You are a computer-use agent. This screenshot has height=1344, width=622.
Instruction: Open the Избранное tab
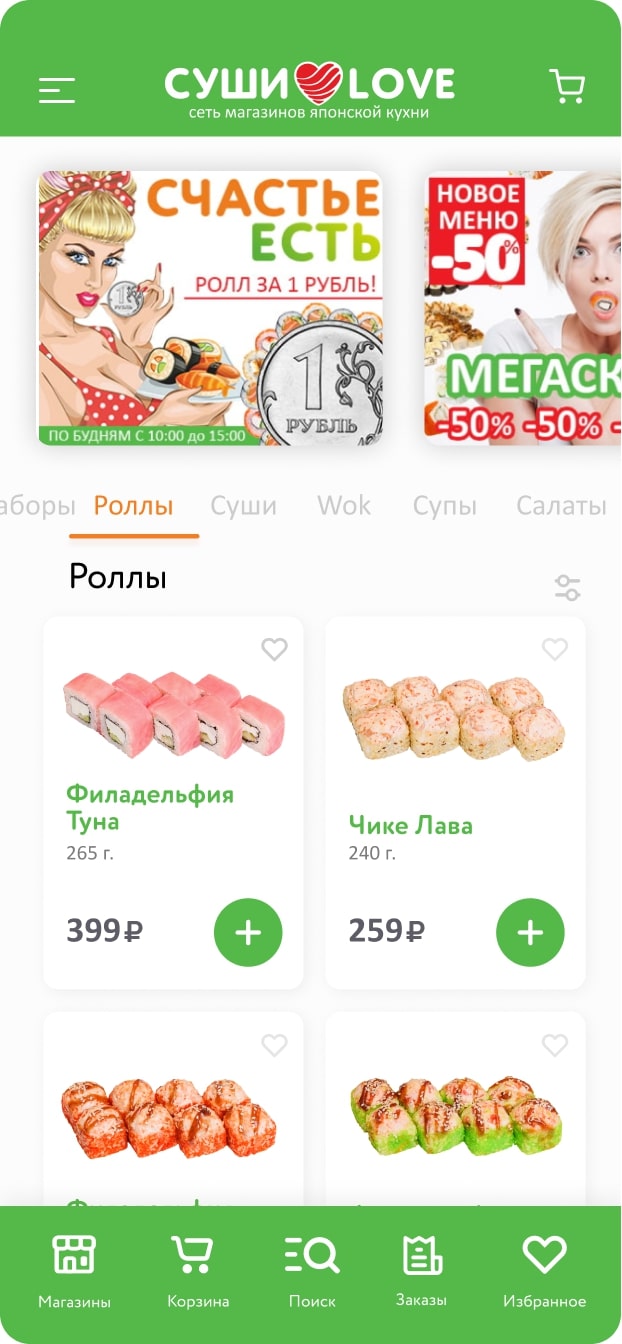pyautogui.click(x=545, y=1271)
